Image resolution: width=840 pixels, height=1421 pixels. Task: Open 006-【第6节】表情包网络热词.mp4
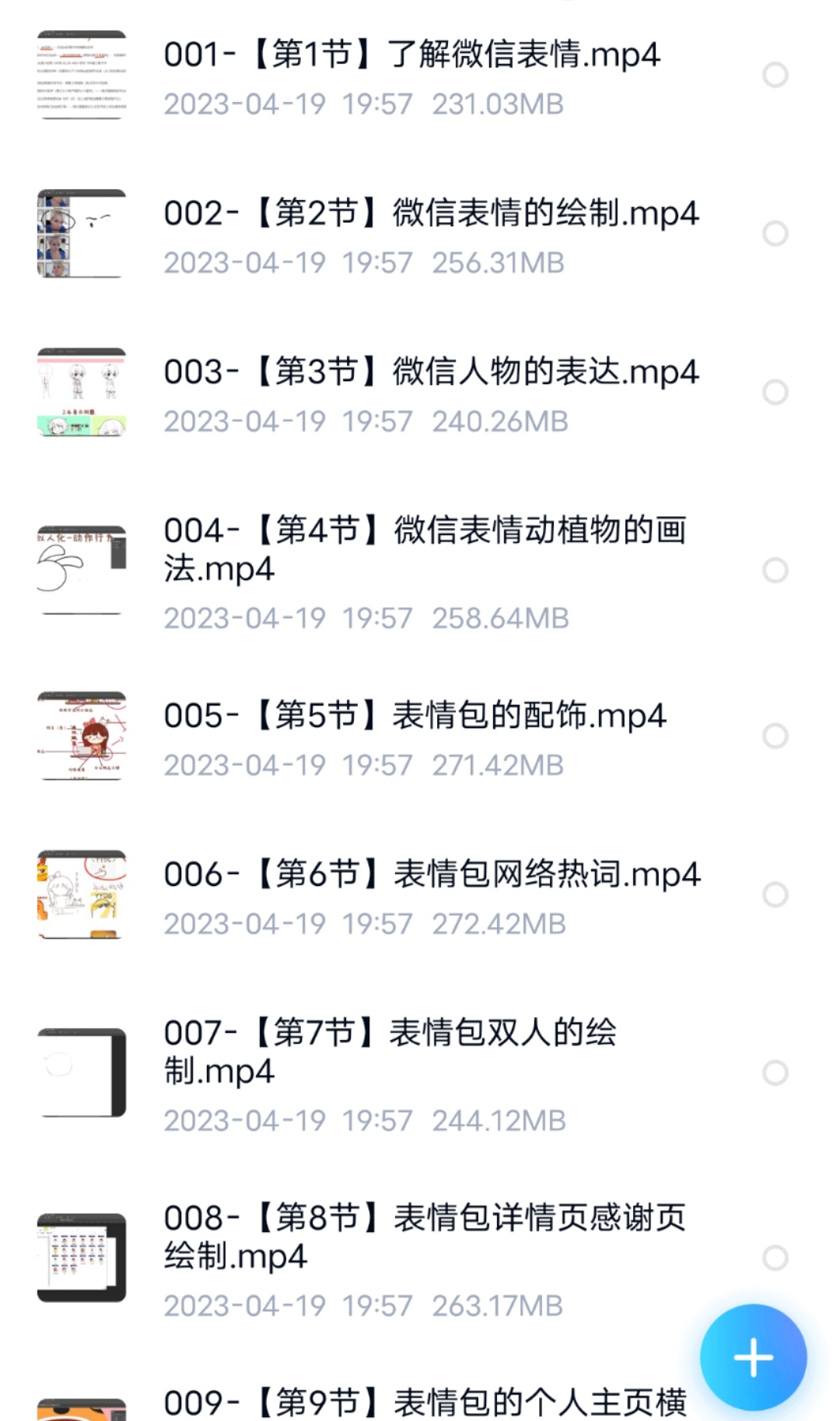tap(432, 874)
